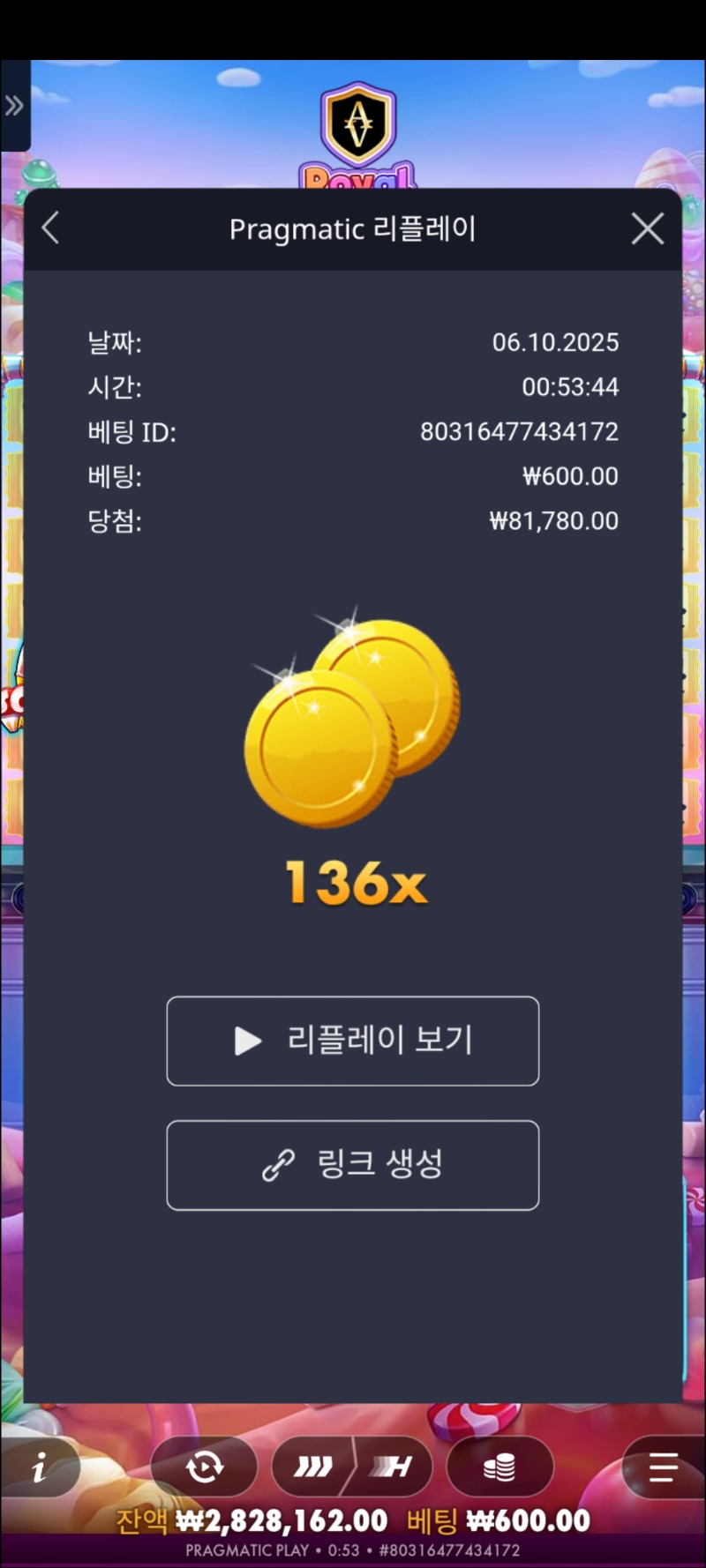The width and height of the screenshot is (706, 1568).
Task: Tap 리플레이 보기 to watch replay
Action: (353, 1041)
